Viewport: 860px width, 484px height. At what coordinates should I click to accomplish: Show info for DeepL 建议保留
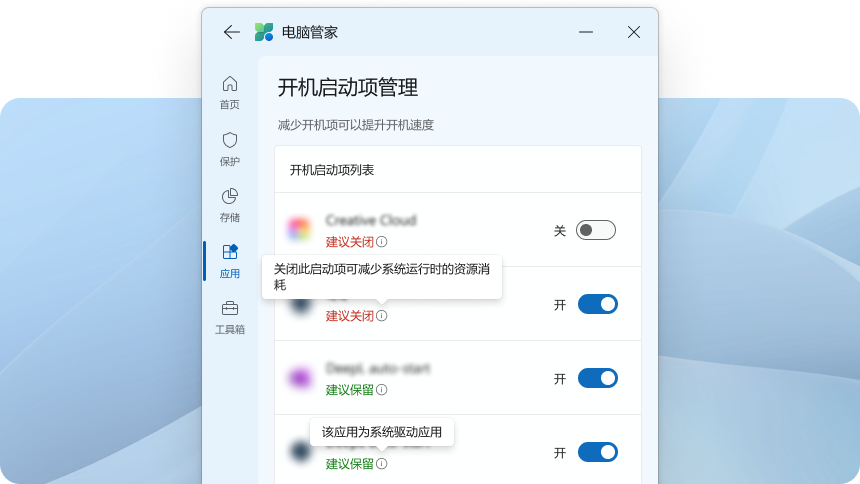(382, 390)
